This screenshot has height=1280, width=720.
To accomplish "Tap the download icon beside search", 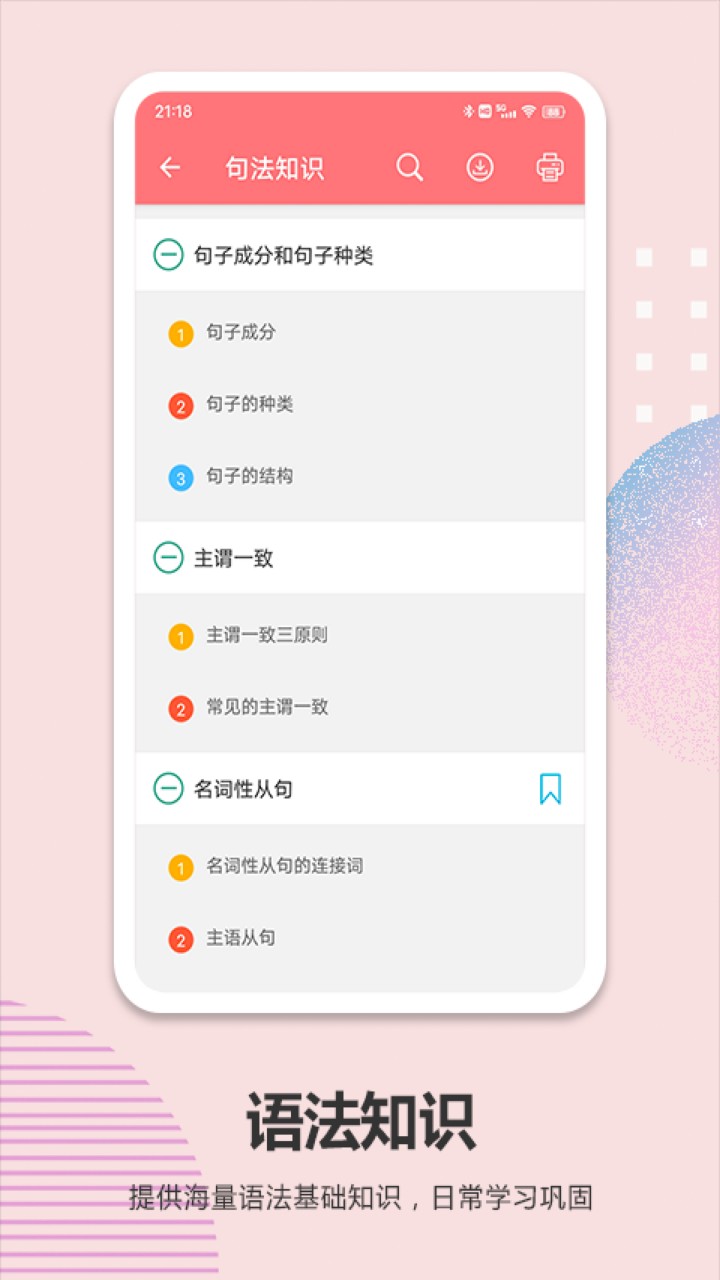I will [x=479, y=167].
